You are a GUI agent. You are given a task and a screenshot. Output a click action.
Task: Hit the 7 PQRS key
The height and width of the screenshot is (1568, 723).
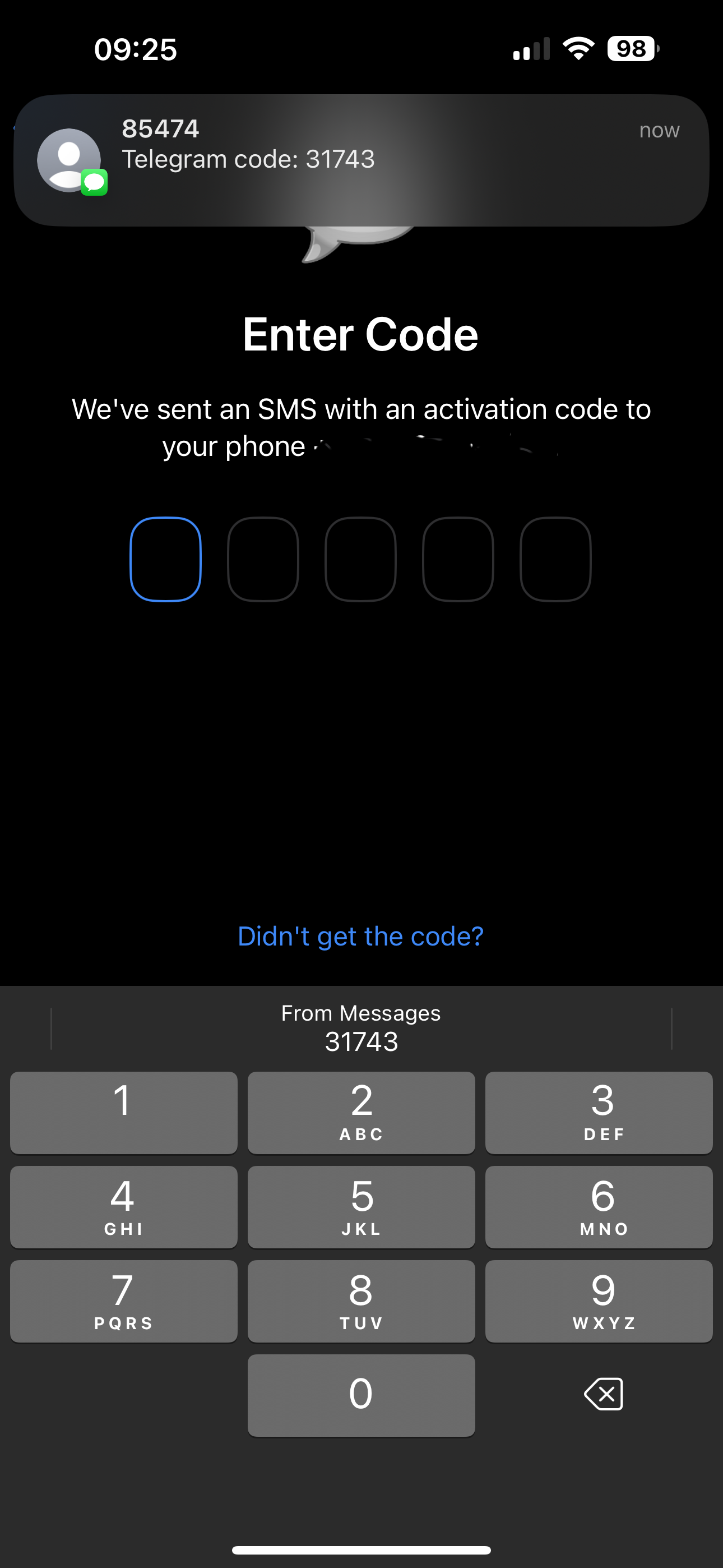click(123, 1301)
